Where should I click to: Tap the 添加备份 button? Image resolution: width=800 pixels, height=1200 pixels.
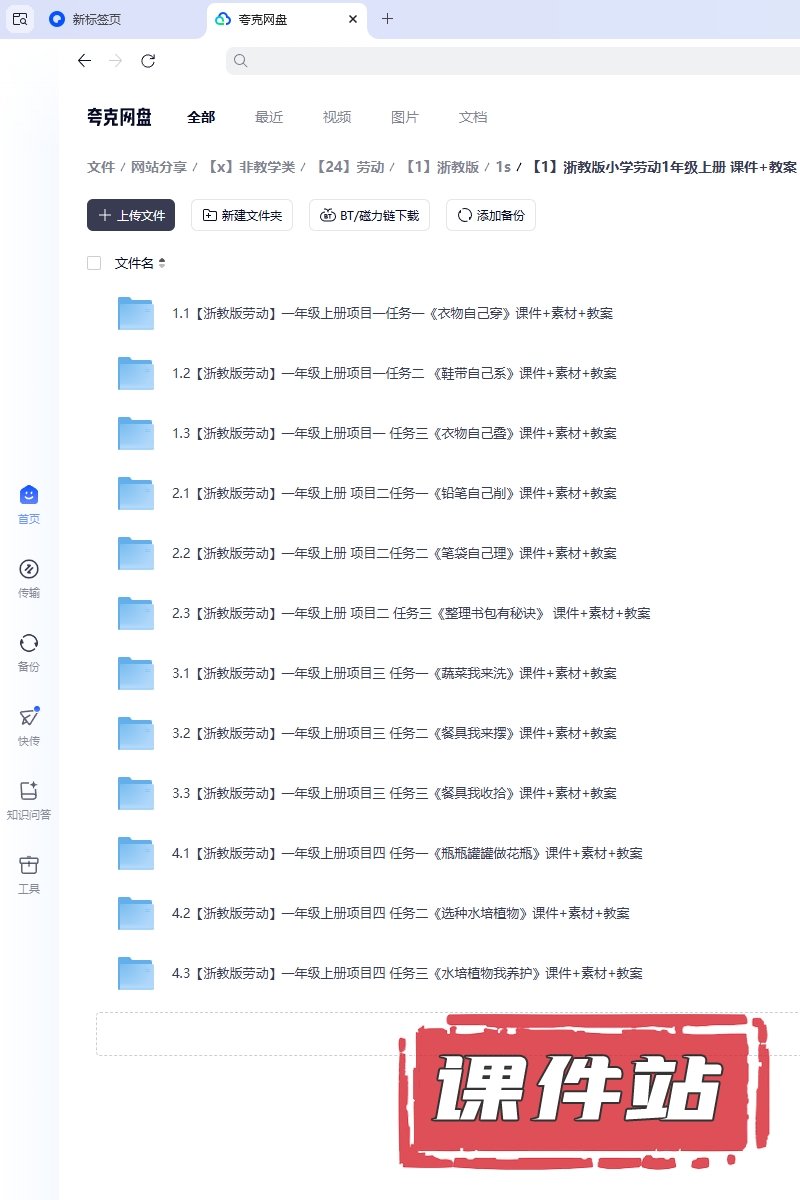point(491,215)
